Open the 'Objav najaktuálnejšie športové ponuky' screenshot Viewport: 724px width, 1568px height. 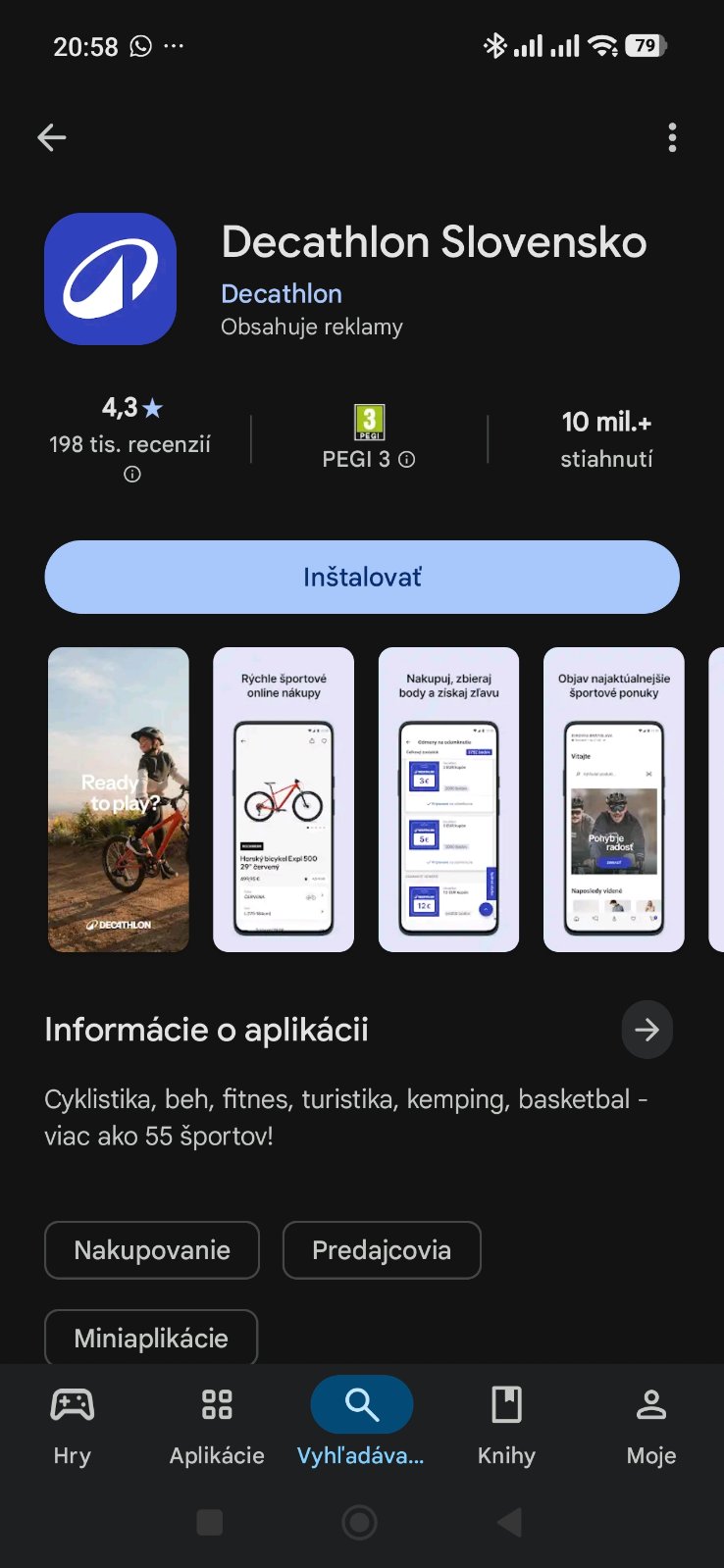tap(613, 799)
